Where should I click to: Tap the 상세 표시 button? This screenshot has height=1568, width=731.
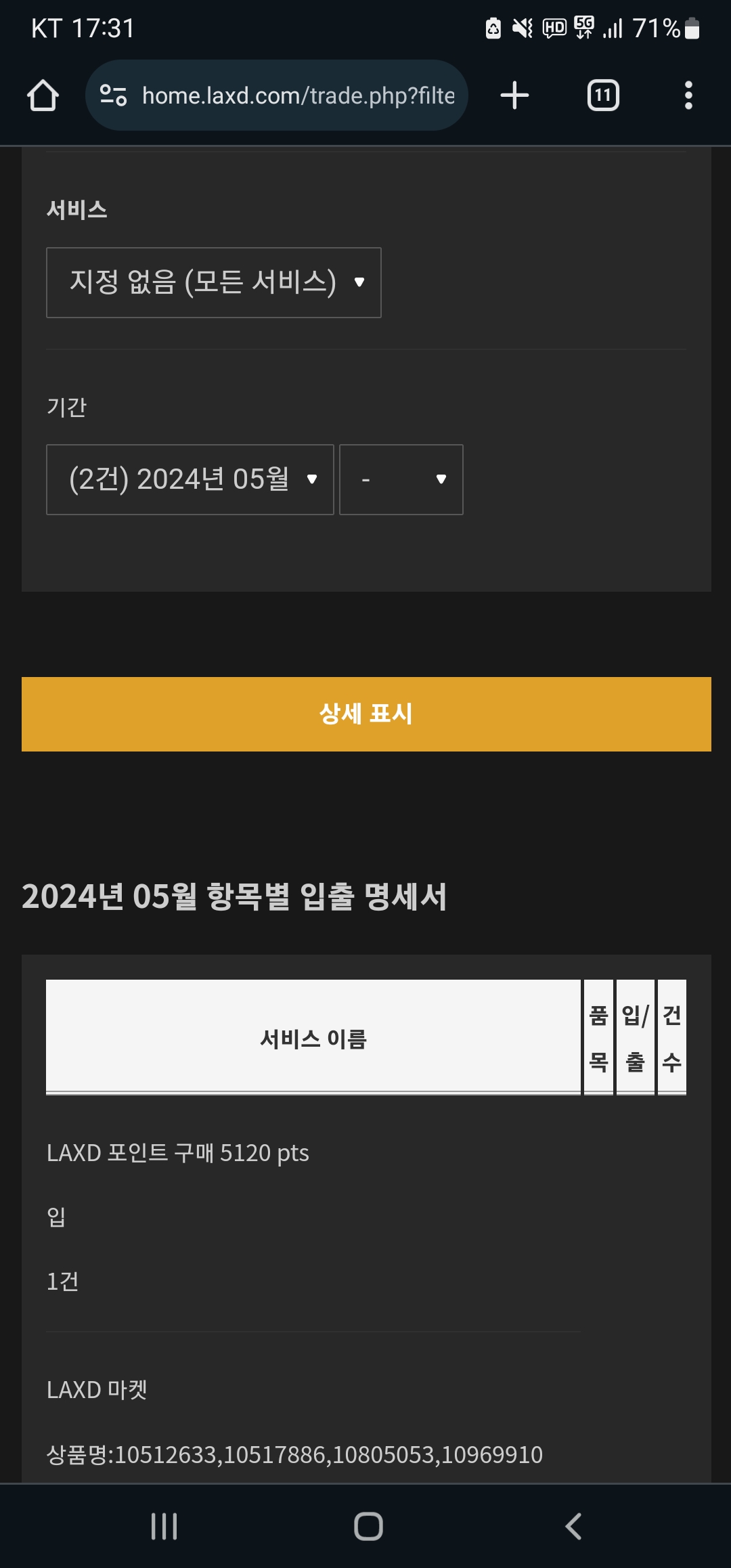click(x=366, y=714)
